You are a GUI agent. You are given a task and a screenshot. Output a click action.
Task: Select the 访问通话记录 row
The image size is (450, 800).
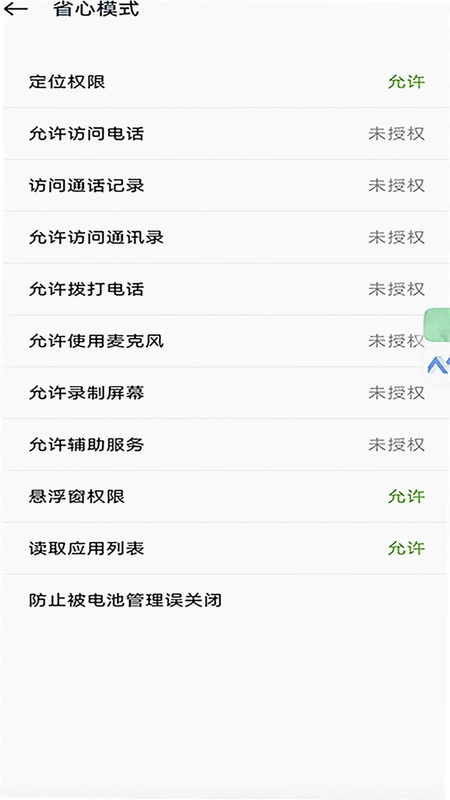225,185
